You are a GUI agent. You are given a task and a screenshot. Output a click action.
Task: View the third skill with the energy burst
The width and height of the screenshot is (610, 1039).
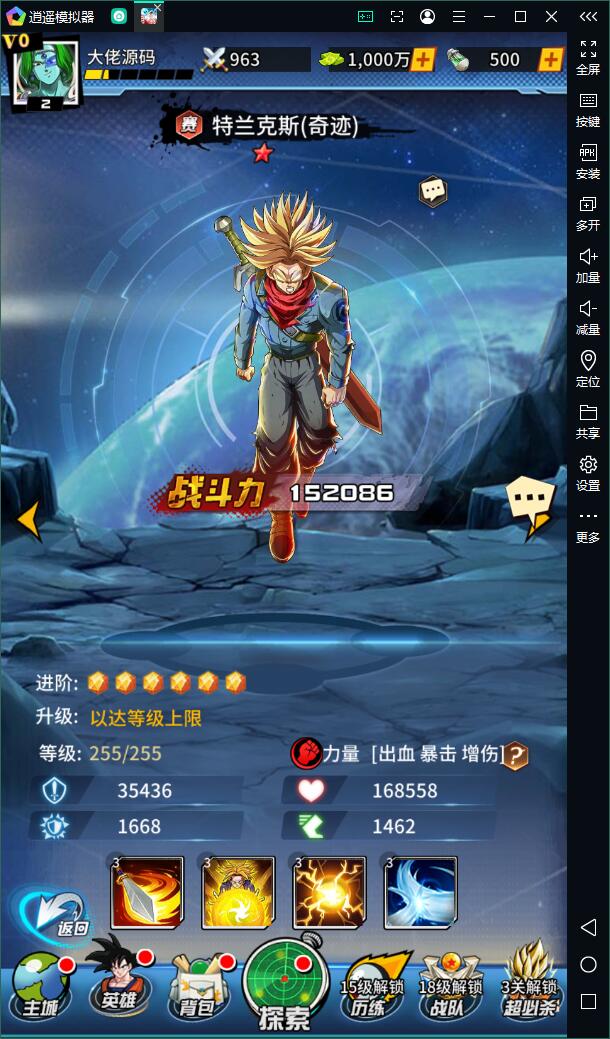(329, 892)
